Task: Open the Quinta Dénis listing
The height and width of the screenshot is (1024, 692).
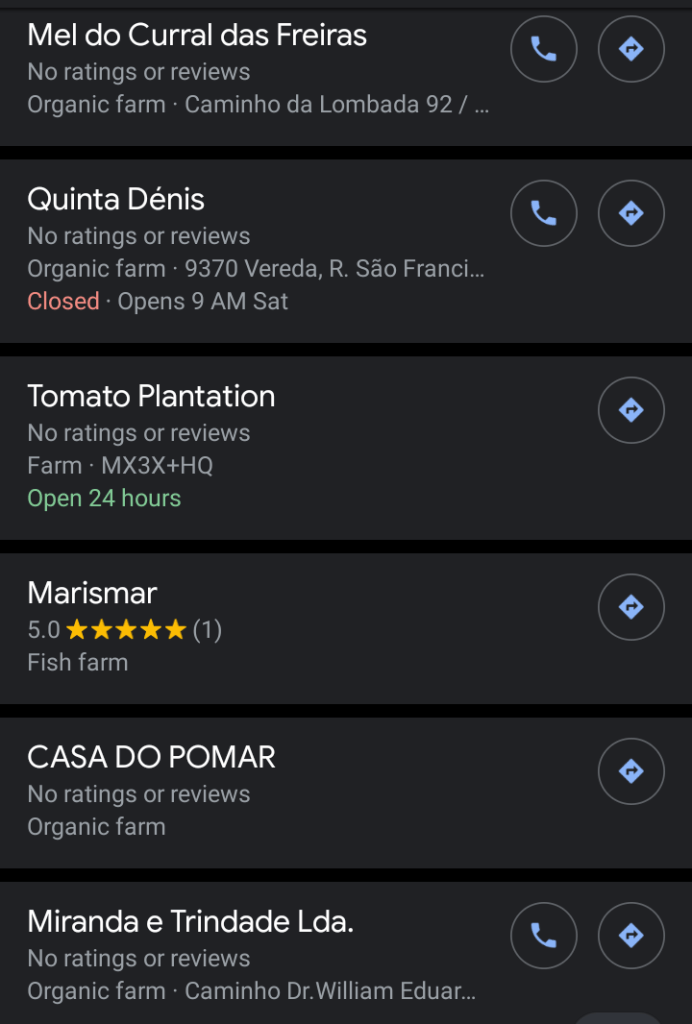Action: [116, 200]
